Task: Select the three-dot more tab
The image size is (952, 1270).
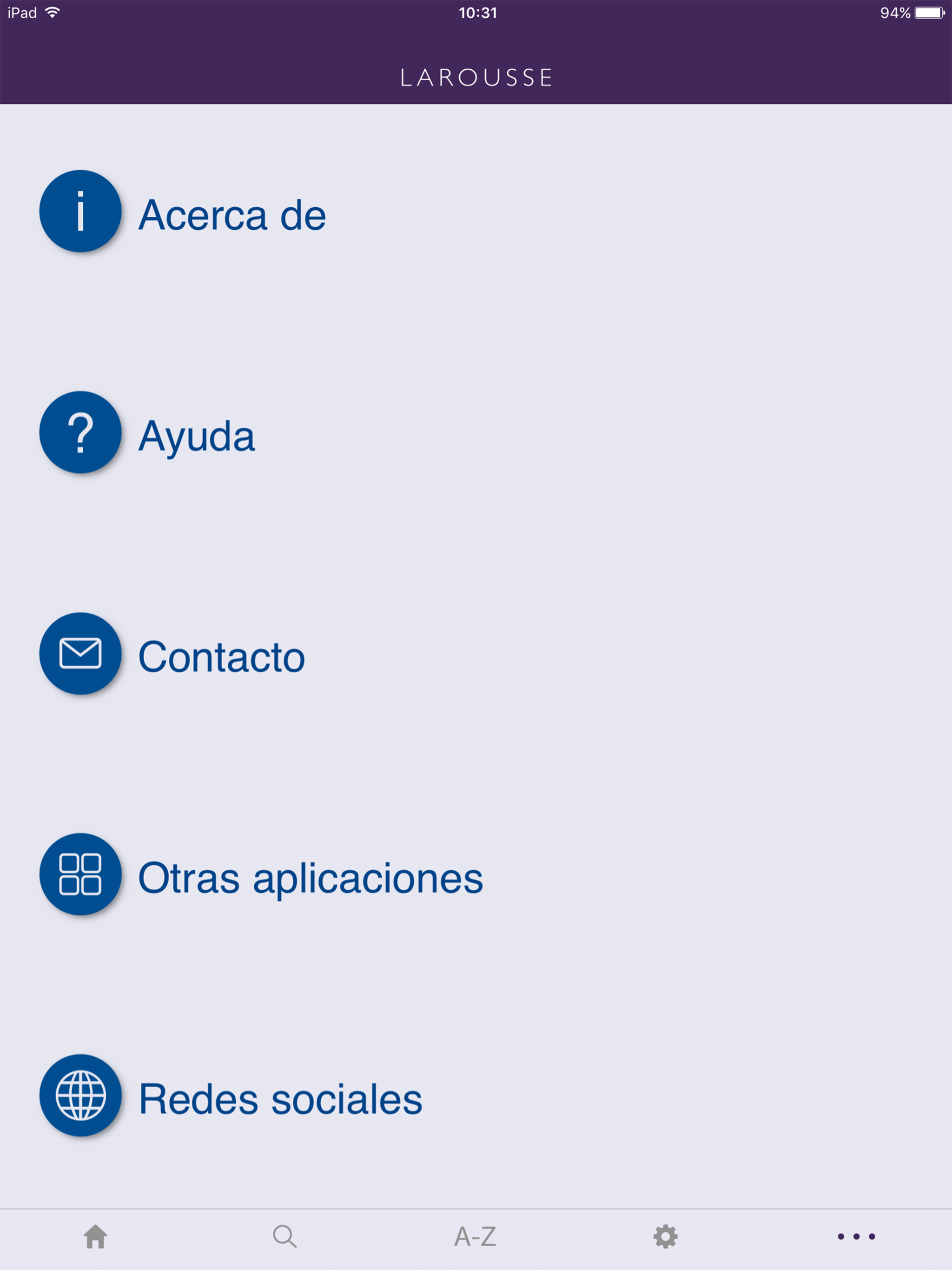Action: pyautogui.click(x=856, y=1236)
